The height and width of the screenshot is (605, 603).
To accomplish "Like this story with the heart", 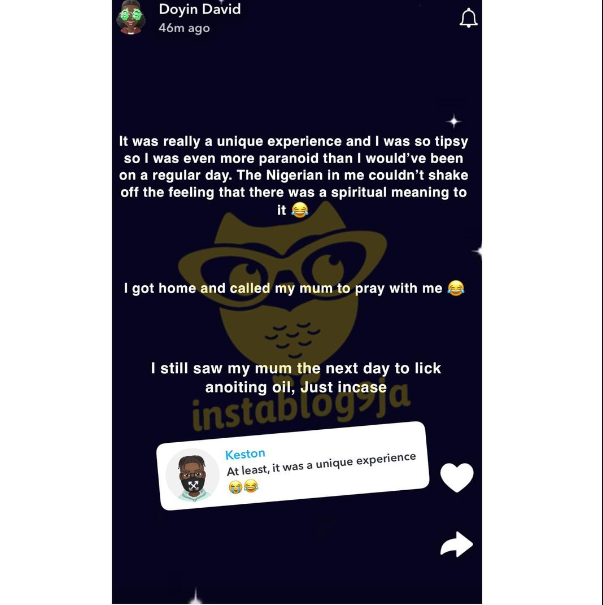I will (457, 478).
